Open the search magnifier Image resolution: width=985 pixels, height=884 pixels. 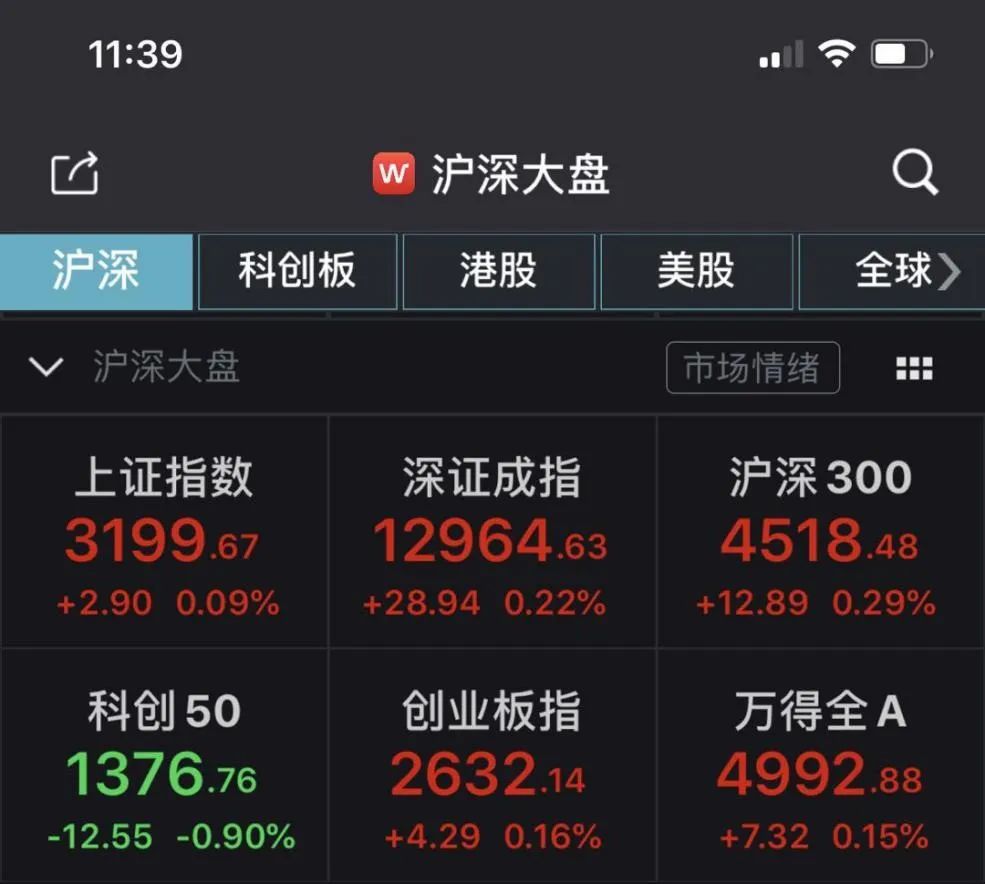[x=914, y=173]
